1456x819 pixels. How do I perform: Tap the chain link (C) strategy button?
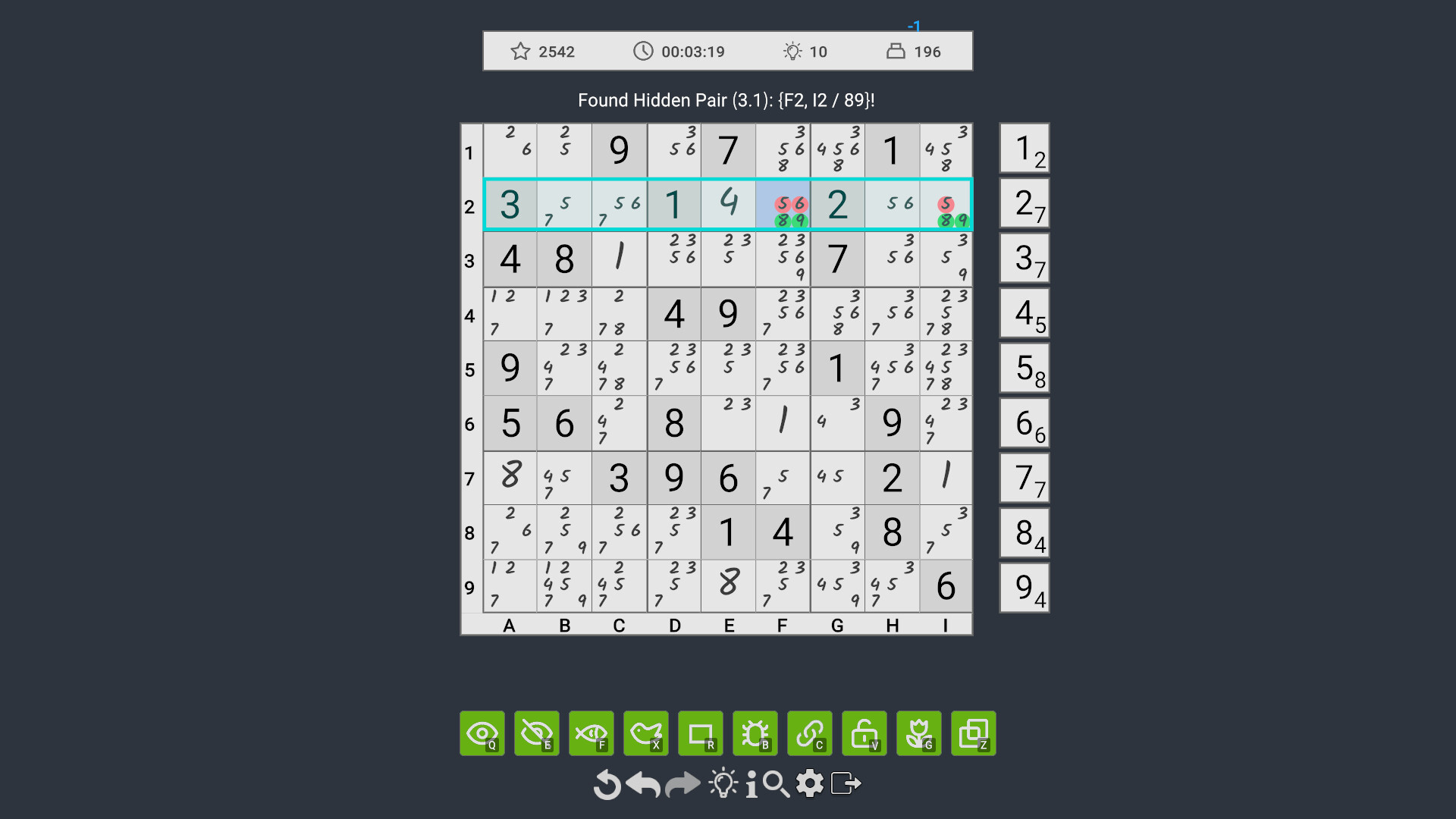[810, 733]
